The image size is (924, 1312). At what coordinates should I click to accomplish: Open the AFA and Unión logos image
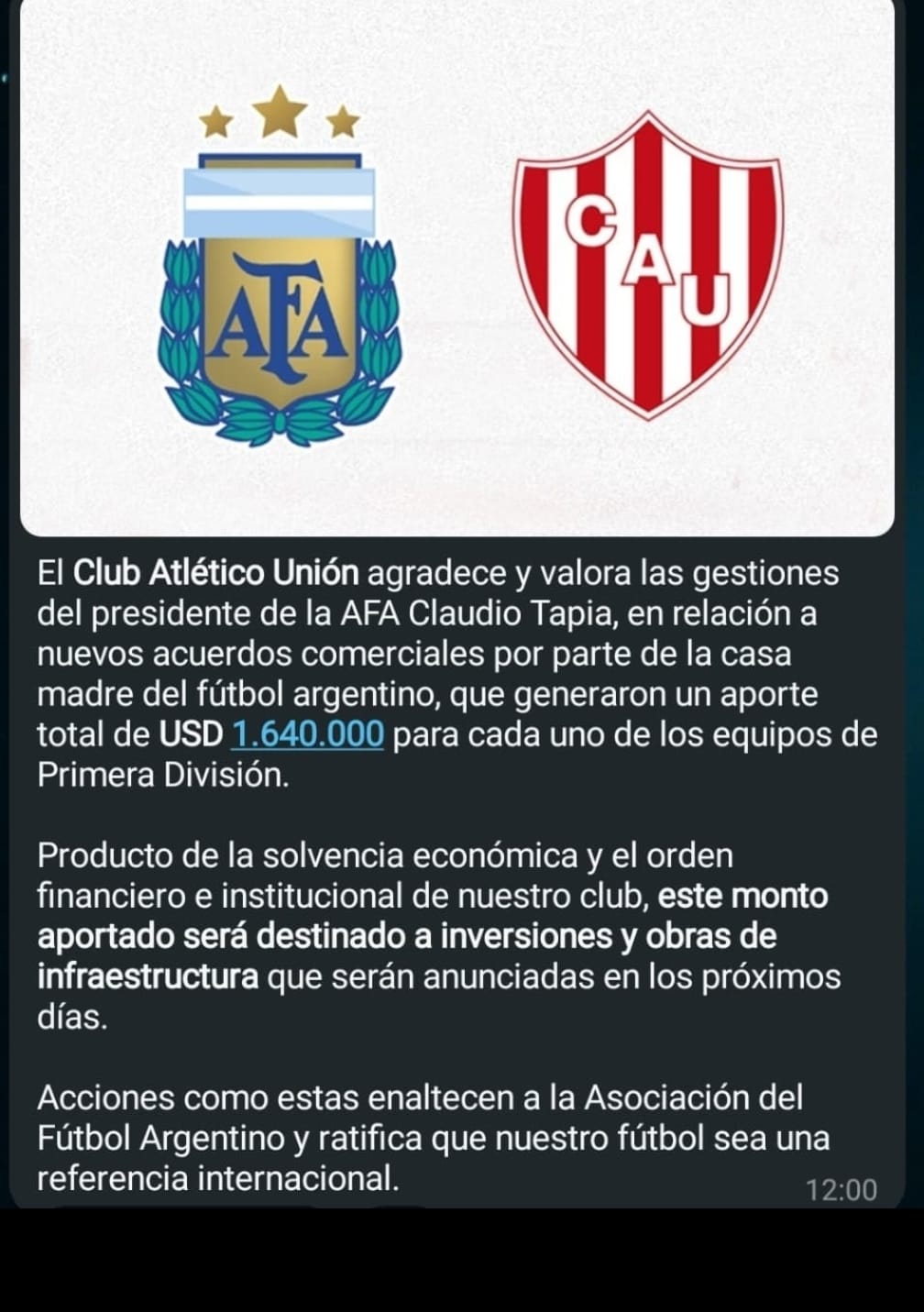point(456,266)
